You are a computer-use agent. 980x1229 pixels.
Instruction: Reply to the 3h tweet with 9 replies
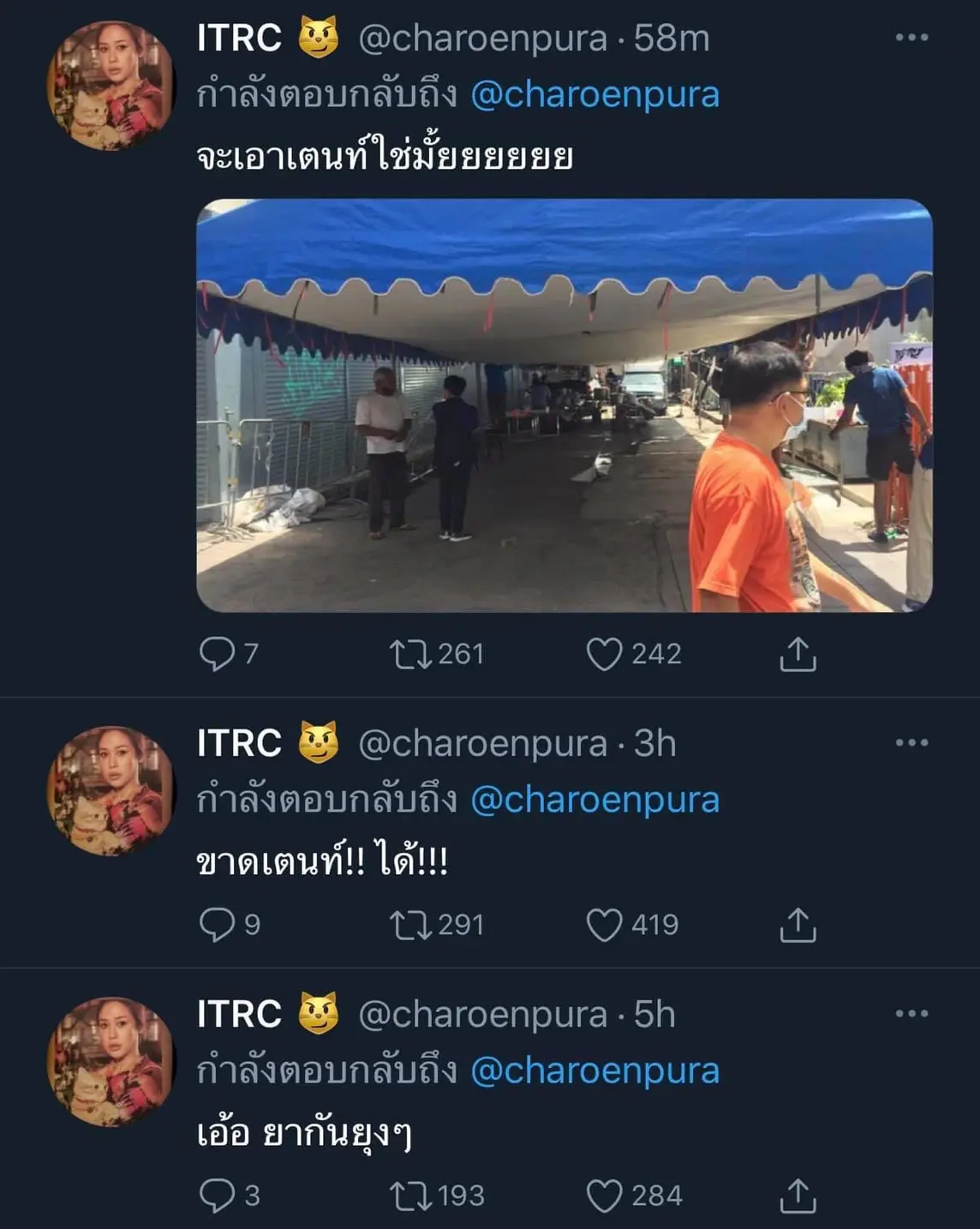coord(217,925)
